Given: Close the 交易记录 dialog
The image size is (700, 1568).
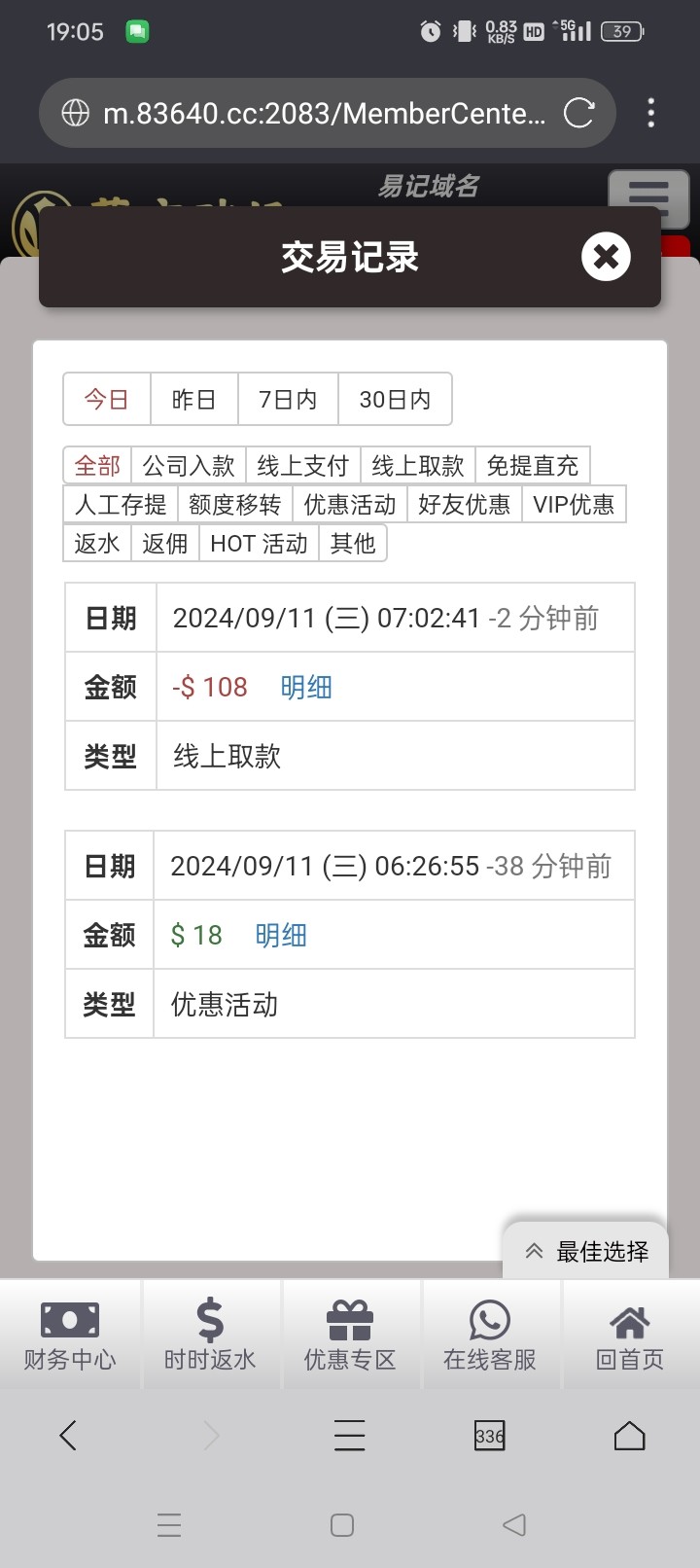Looking at the screenshot, I should point(606,257).
